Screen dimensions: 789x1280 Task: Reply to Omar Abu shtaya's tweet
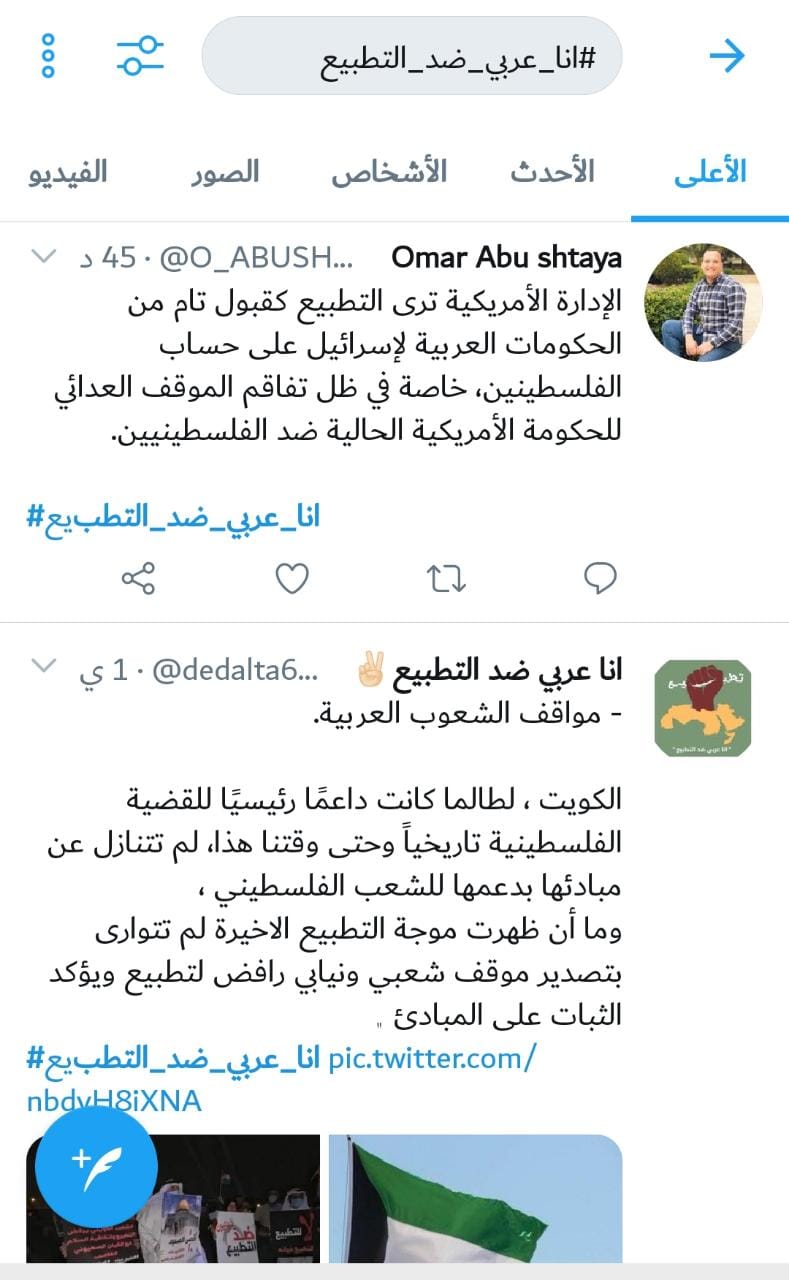coord(600,578)
